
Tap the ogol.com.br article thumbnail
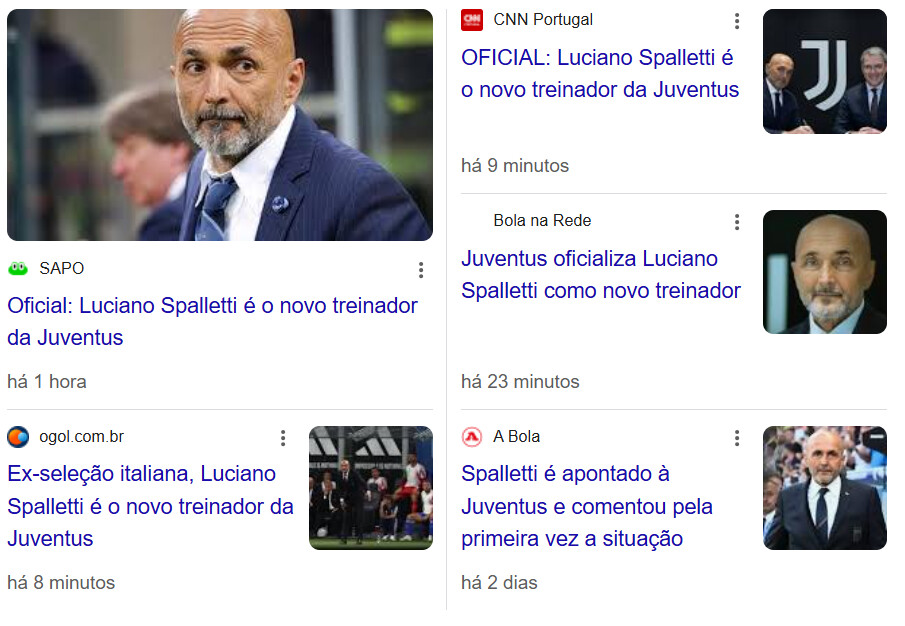point(371,488)
